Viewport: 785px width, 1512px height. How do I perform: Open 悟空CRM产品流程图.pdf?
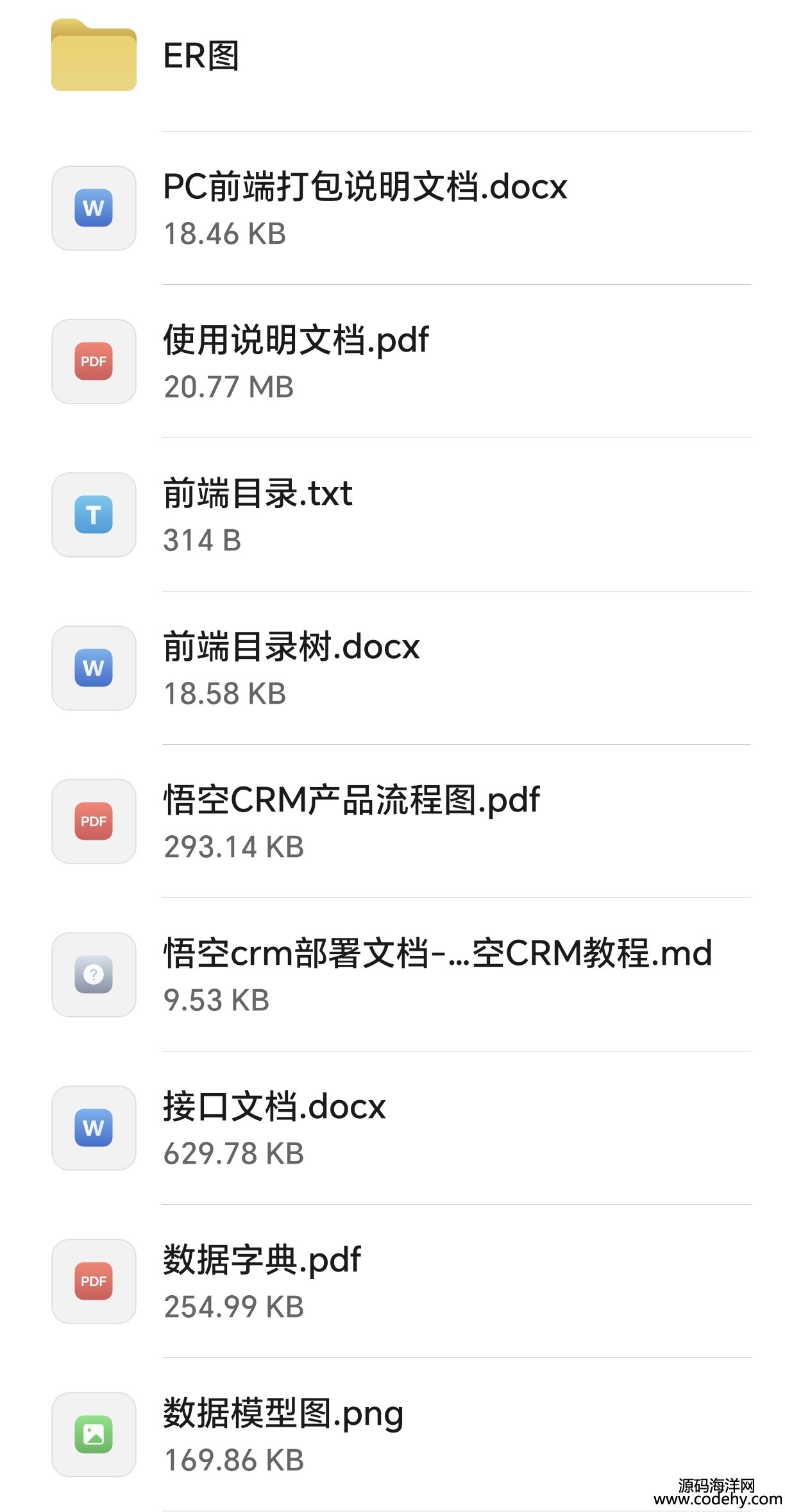[x=393, y=822]
